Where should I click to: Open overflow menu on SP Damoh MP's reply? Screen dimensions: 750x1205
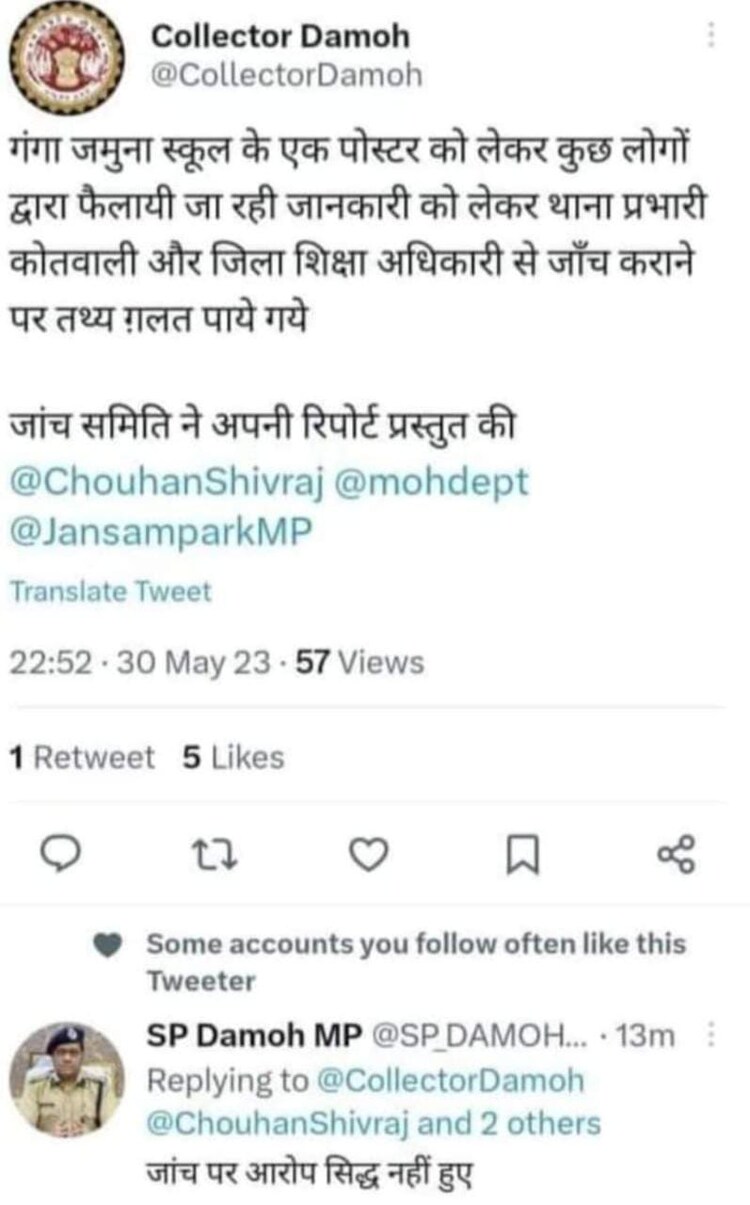point(711,1036)
